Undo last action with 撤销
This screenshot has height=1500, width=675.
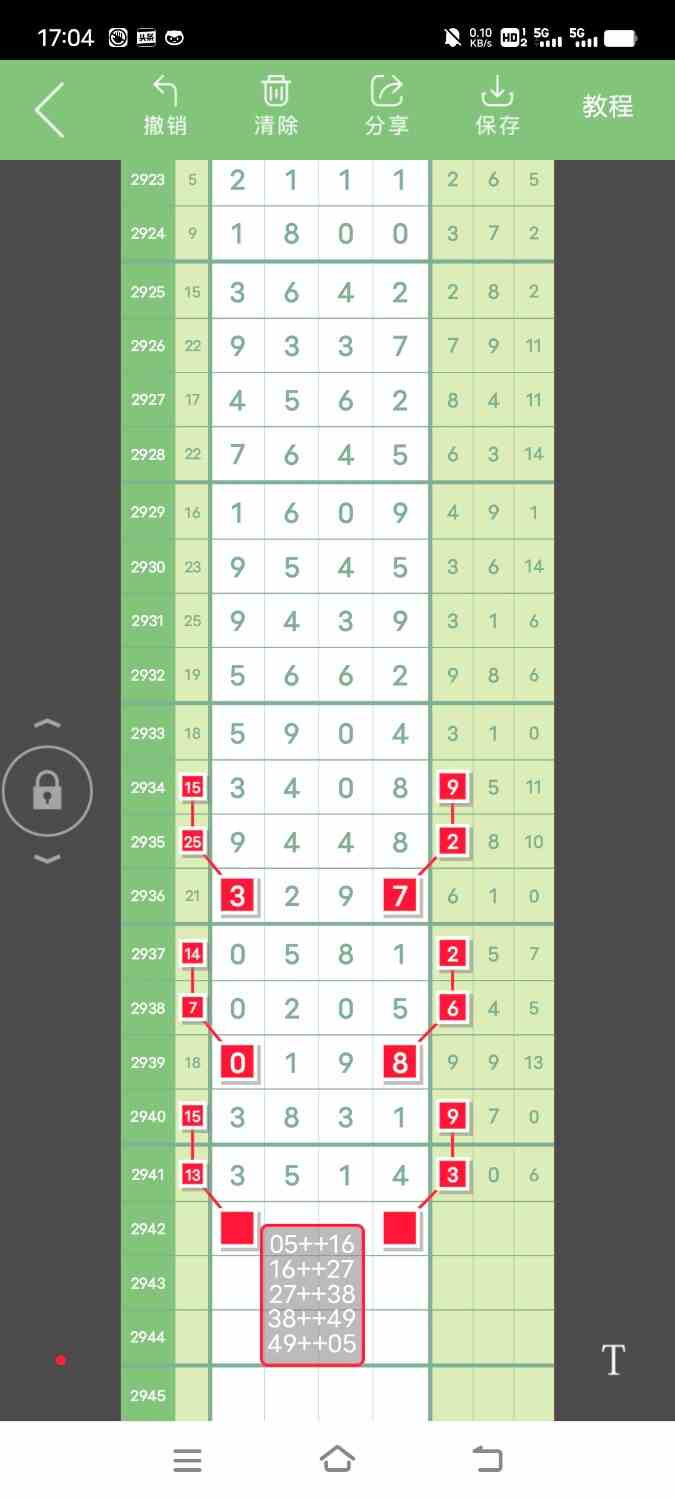pos(165,106)
